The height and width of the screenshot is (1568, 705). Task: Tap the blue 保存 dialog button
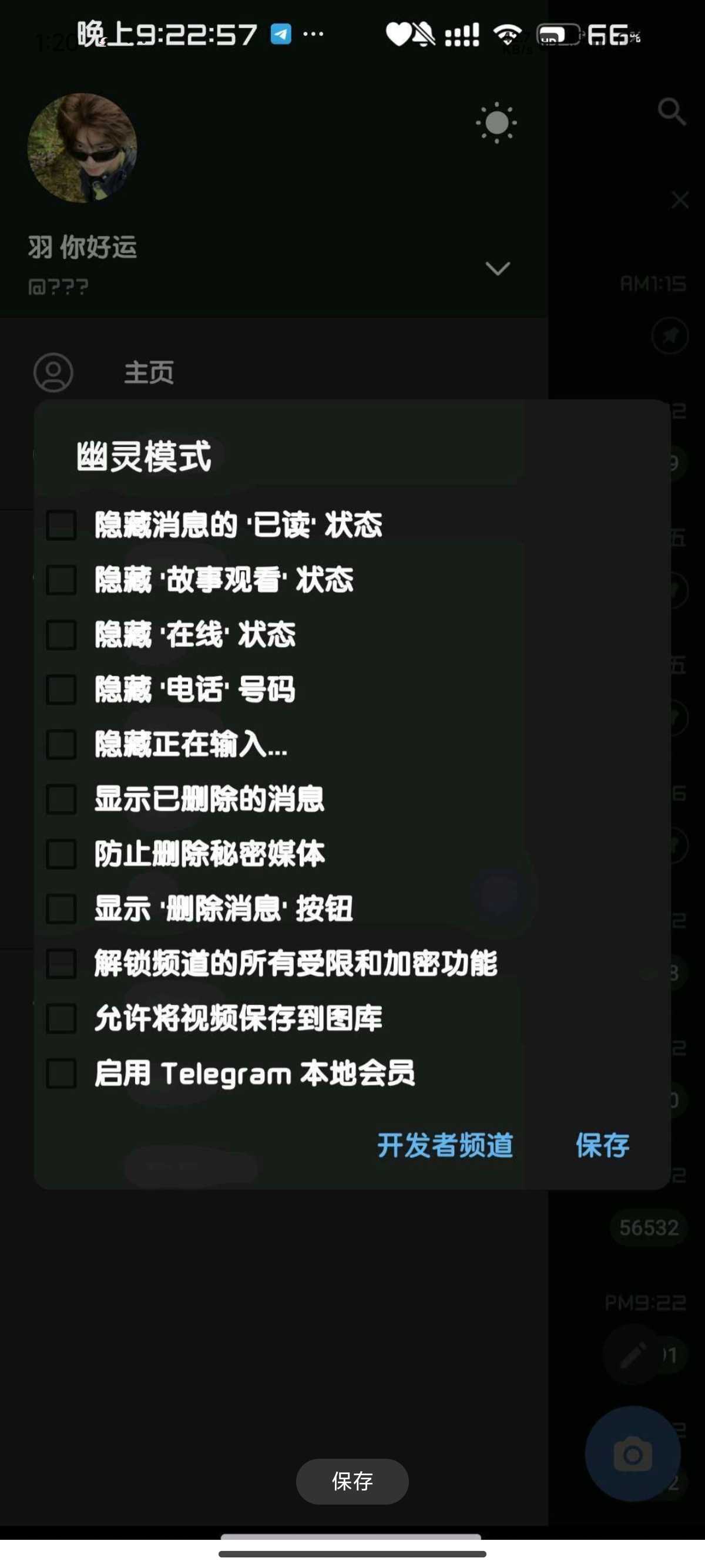(602, 1146)
